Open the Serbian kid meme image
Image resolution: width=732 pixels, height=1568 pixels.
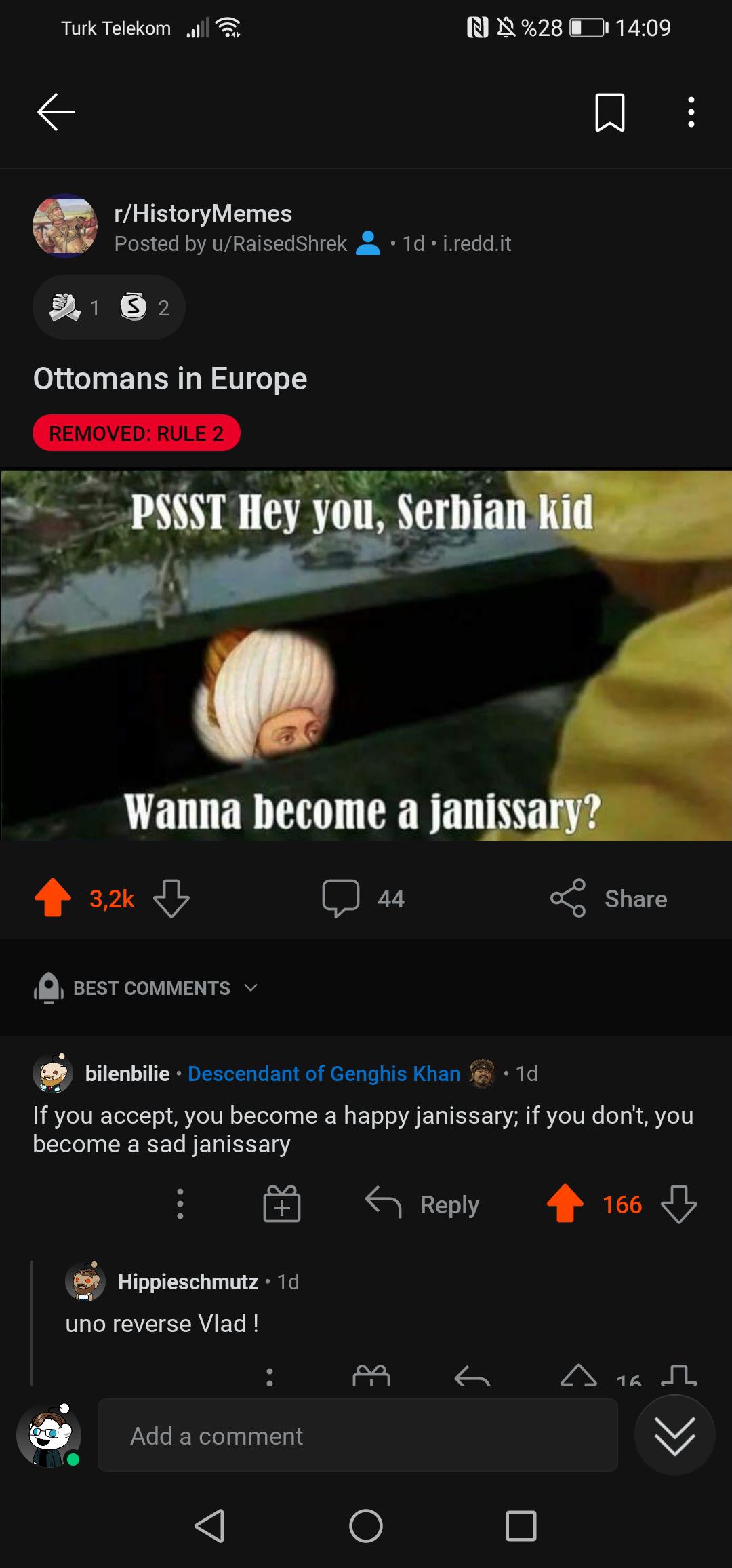(366, 655)
